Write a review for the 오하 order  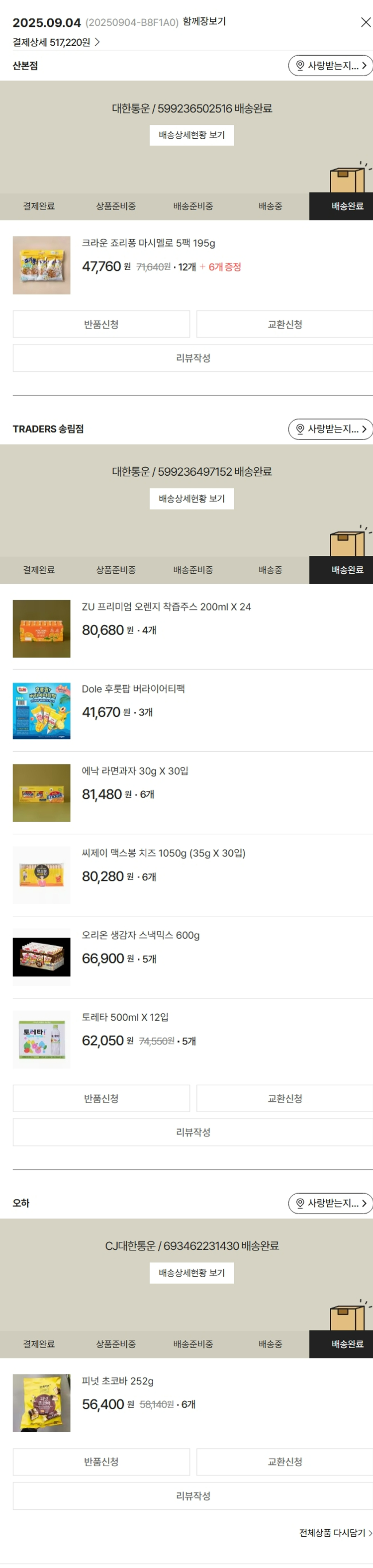click(x=192, y=1496)
